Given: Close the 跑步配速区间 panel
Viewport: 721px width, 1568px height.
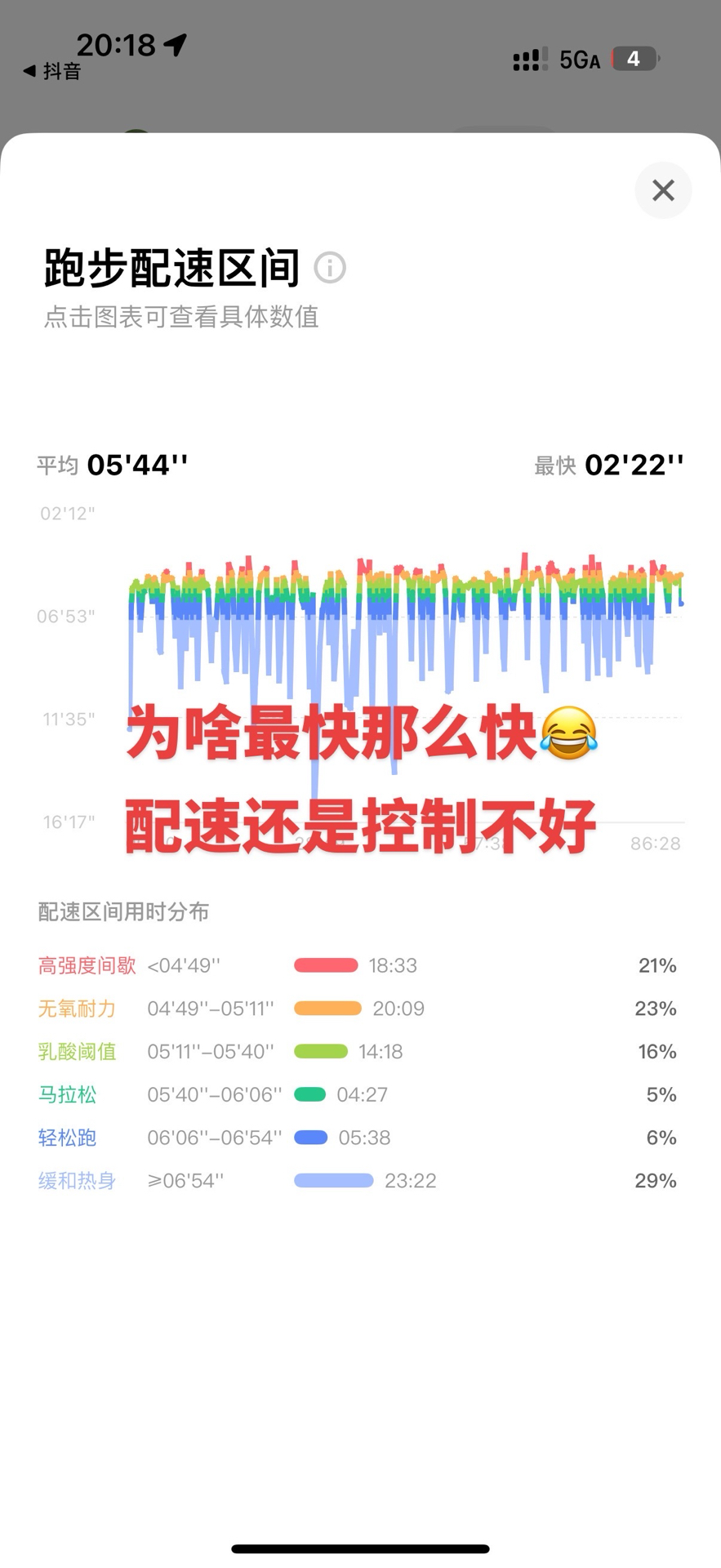Looking at the screenshot, I should point(663,190).
